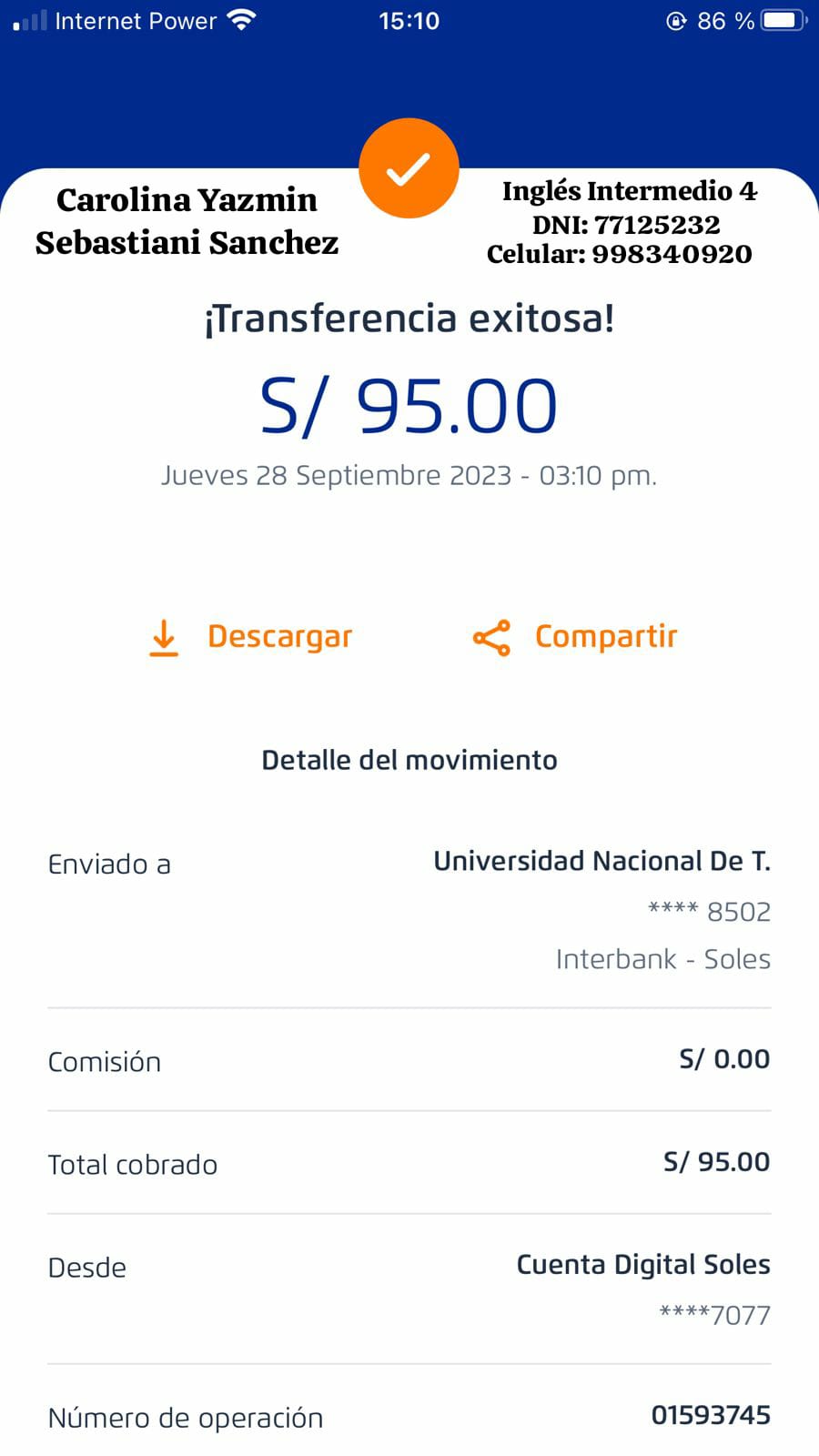Viewport: 819px width, 1456px height.
Task: Share the receipt via Compartir
Action: pyautogui.click(x=575, y=637)
